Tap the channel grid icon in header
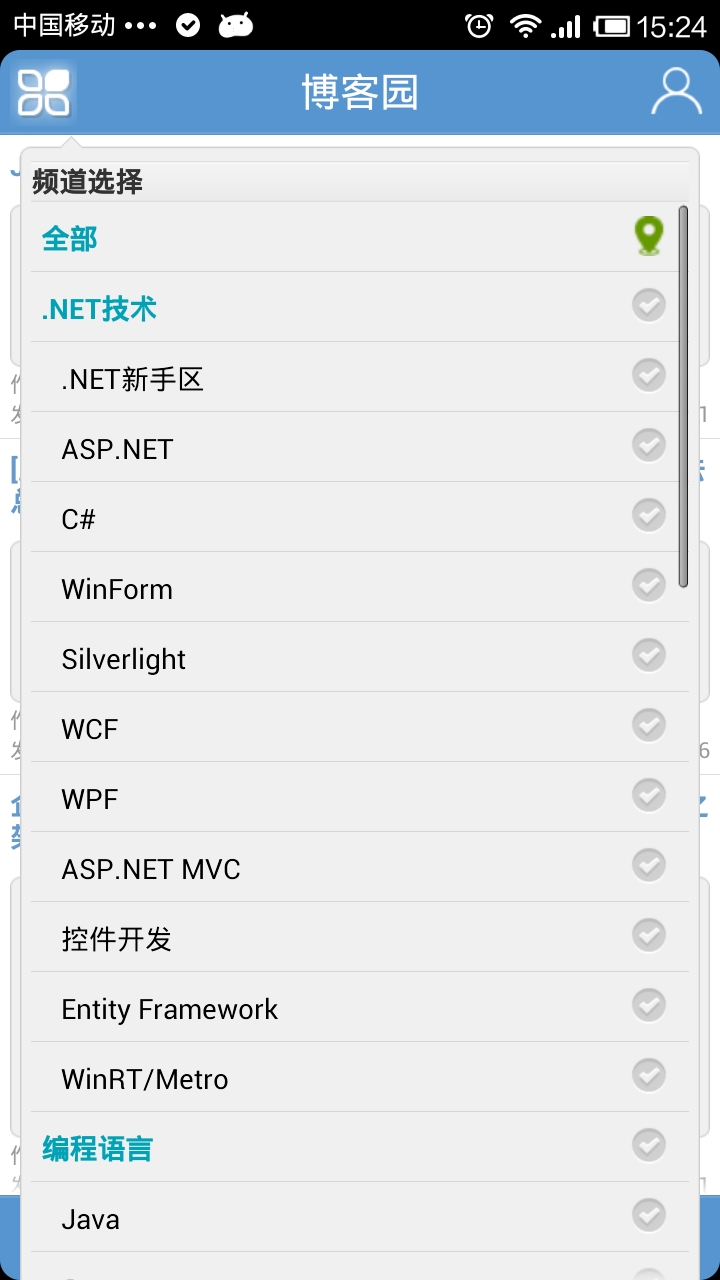The image size is (720, 1280). coord(43,92)
